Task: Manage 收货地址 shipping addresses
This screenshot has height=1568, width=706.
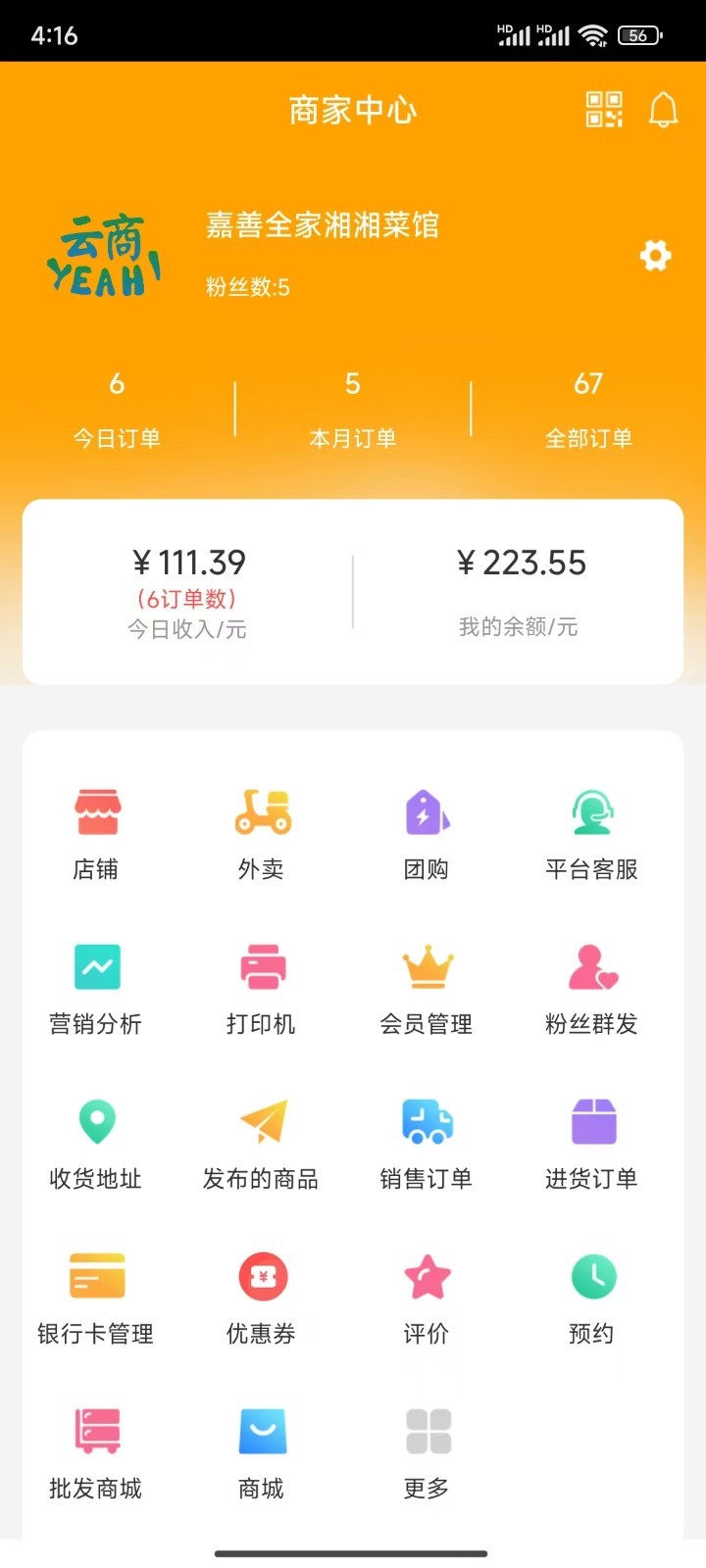Action: (96, 1143)
